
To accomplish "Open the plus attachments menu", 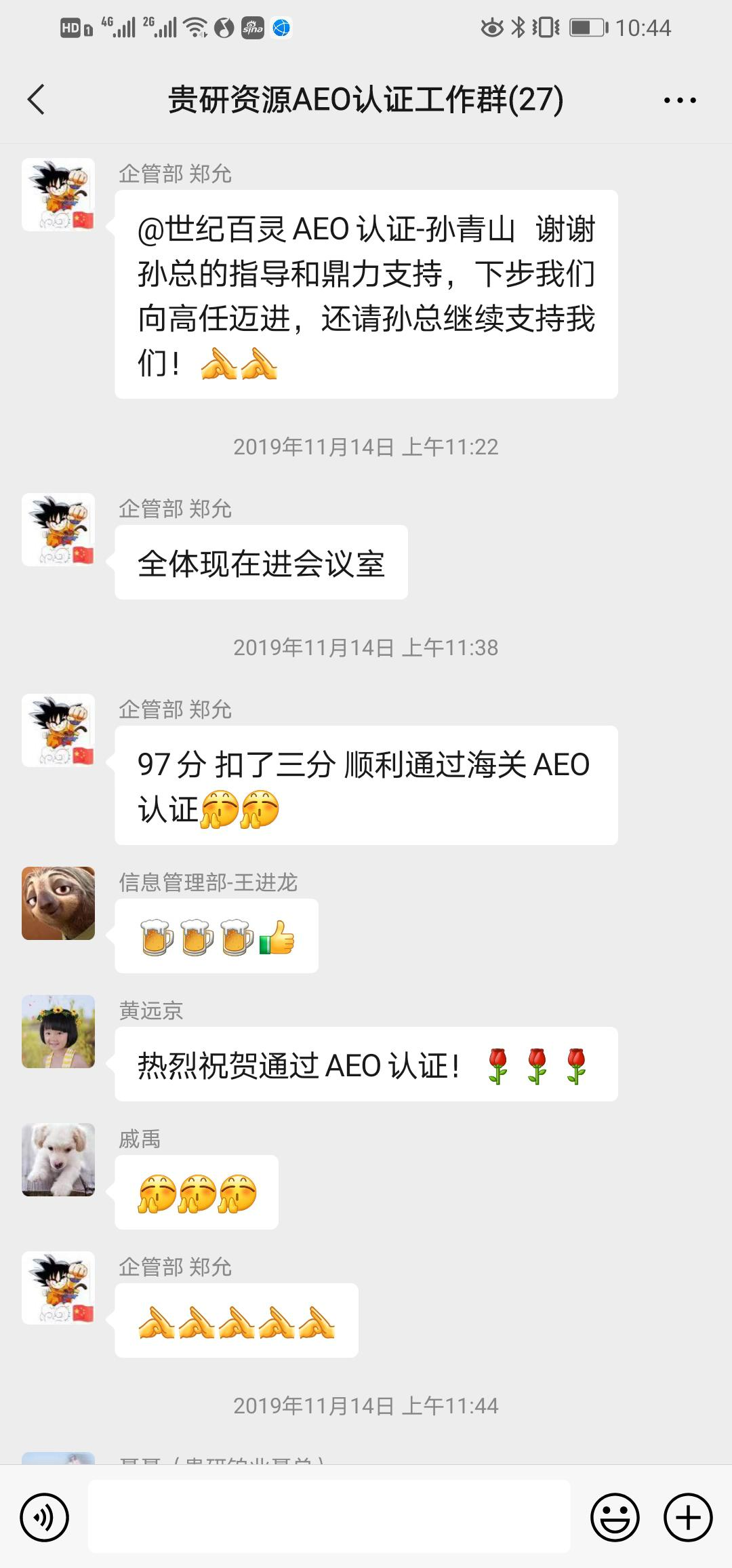I will 688,1517.
